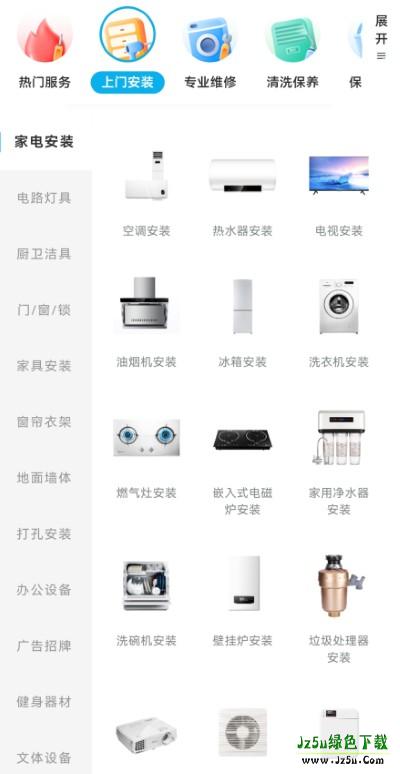Open the 地面墙体 category
400x774 pixels.
pyautogui.click(x=44, y=478)
